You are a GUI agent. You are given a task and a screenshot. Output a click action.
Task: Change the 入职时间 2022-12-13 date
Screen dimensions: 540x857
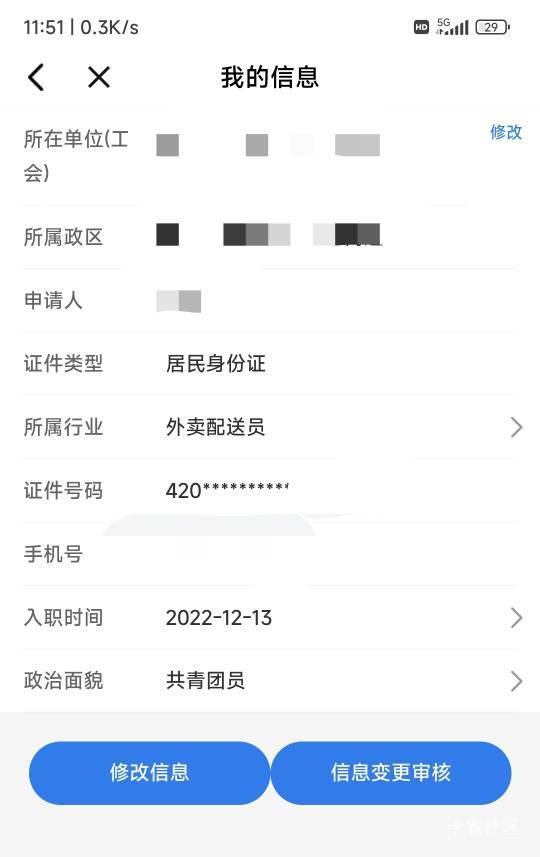point(270,618)
